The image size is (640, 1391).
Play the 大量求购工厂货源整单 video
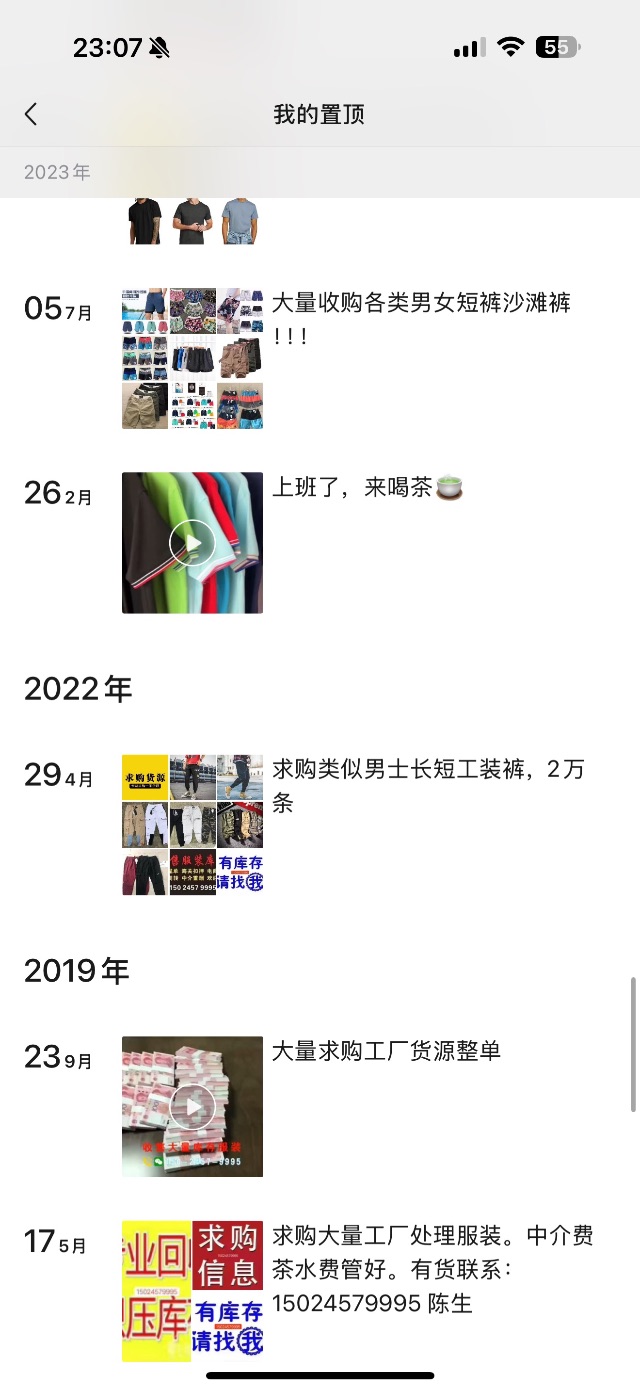[x=192, y=1106]
